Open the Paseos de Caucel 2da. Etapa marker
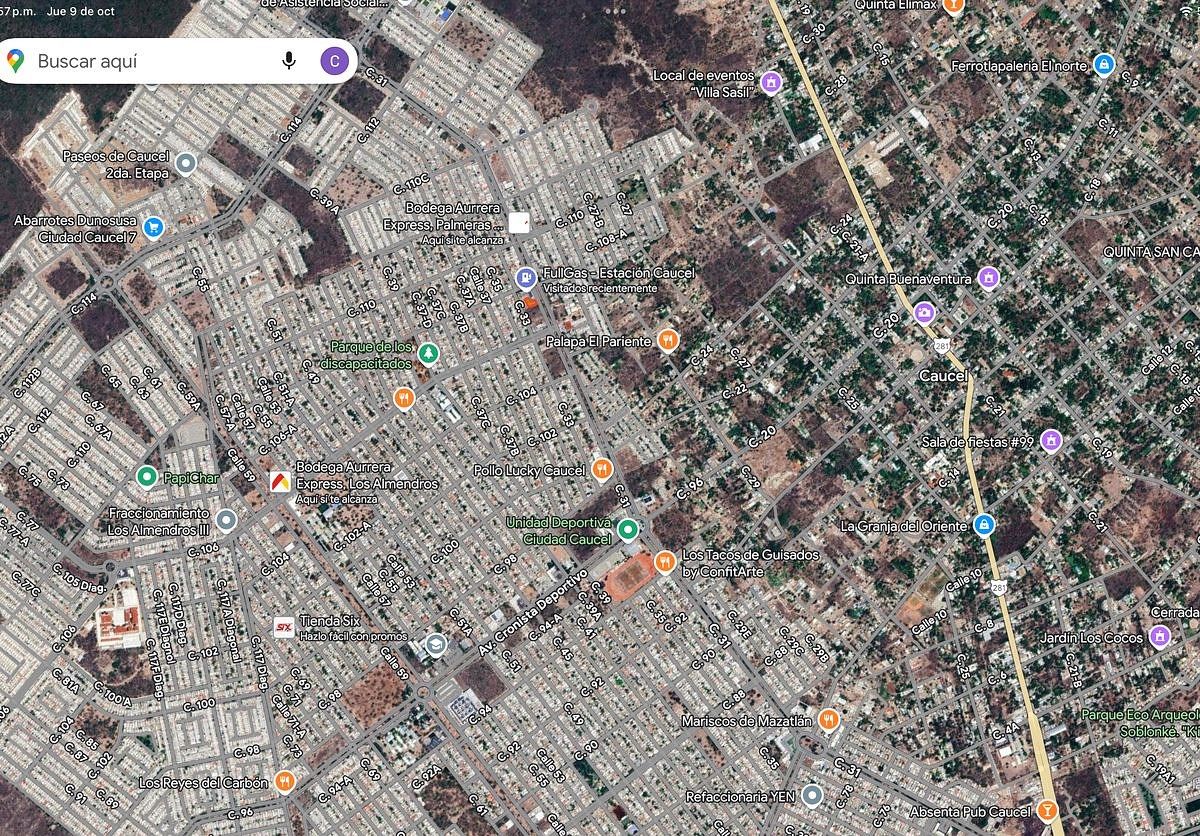This screenshot has height=836, width=1200. pos(185,162)
